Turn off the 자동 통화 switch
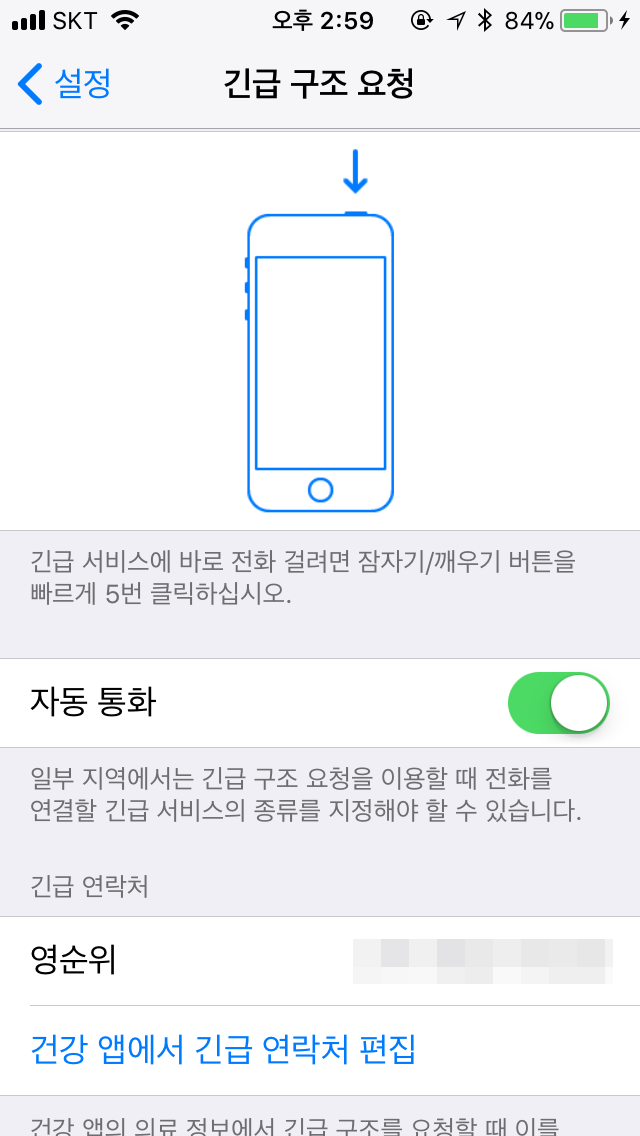Screen dimensions: 640x1136 point(559,703)
